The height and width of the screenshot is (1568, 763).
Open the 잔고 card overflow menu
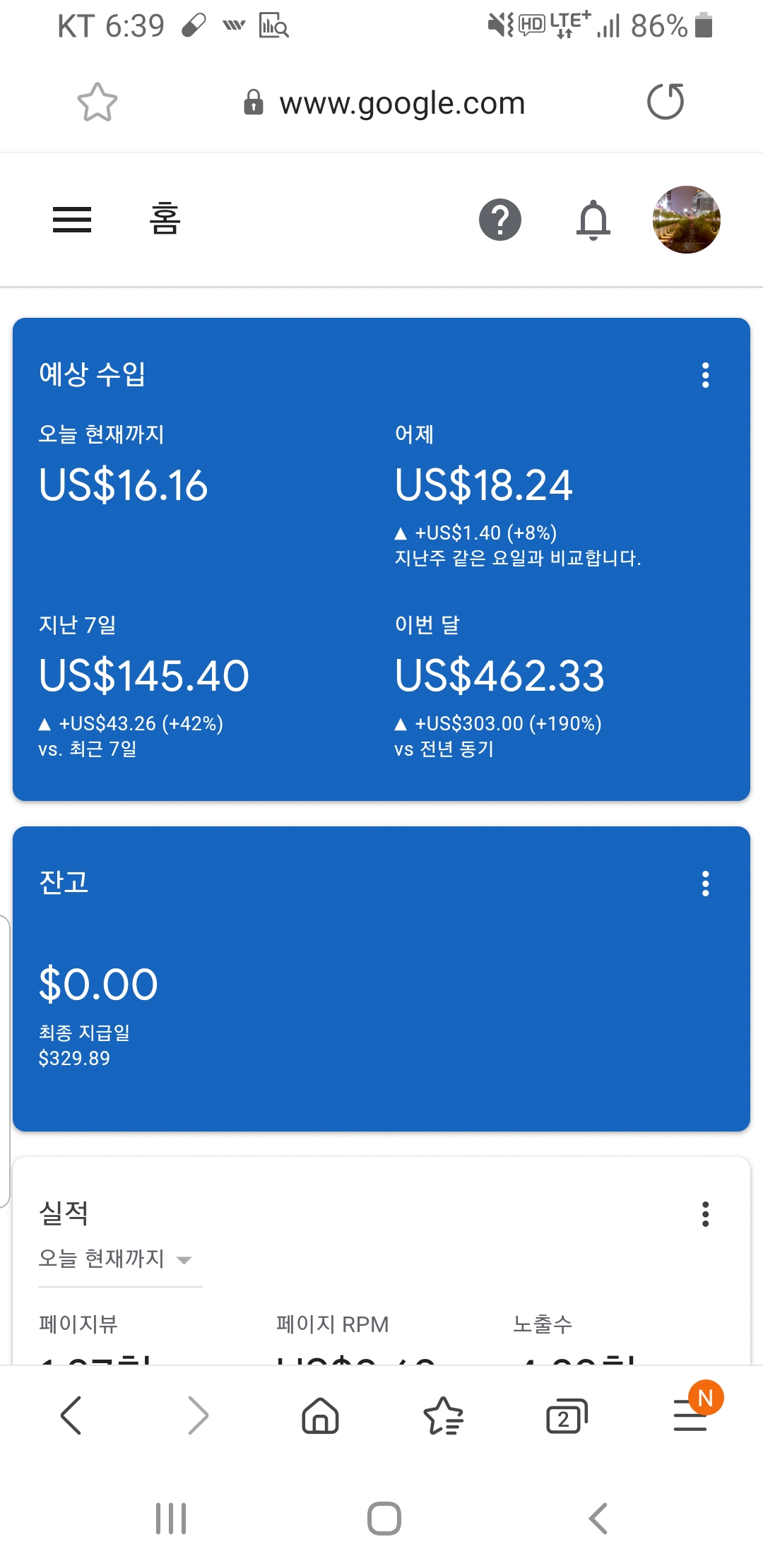(x=705, y=884)
